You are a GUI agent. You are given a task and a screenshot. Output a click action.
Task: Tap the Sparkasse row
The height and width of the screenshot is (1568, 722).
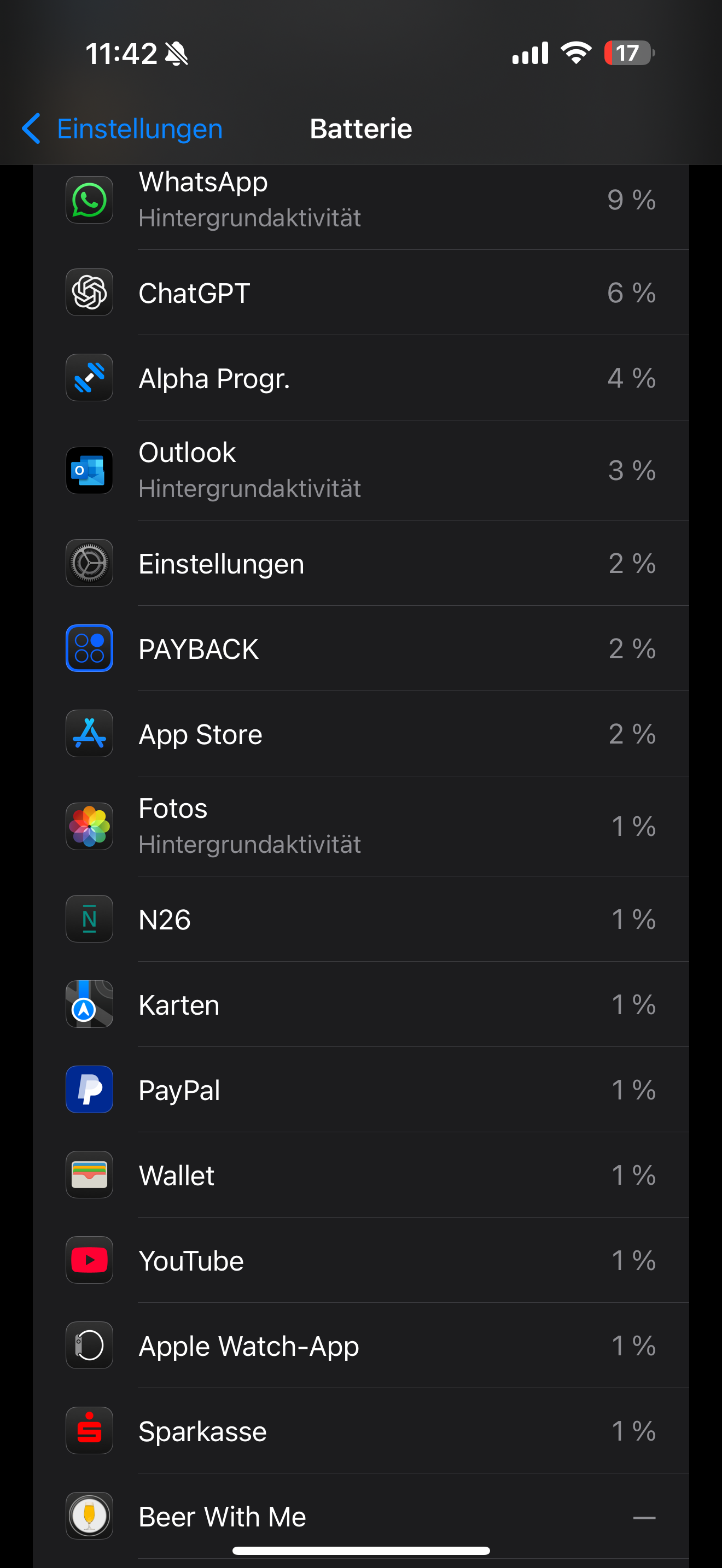pos(360,1430)
